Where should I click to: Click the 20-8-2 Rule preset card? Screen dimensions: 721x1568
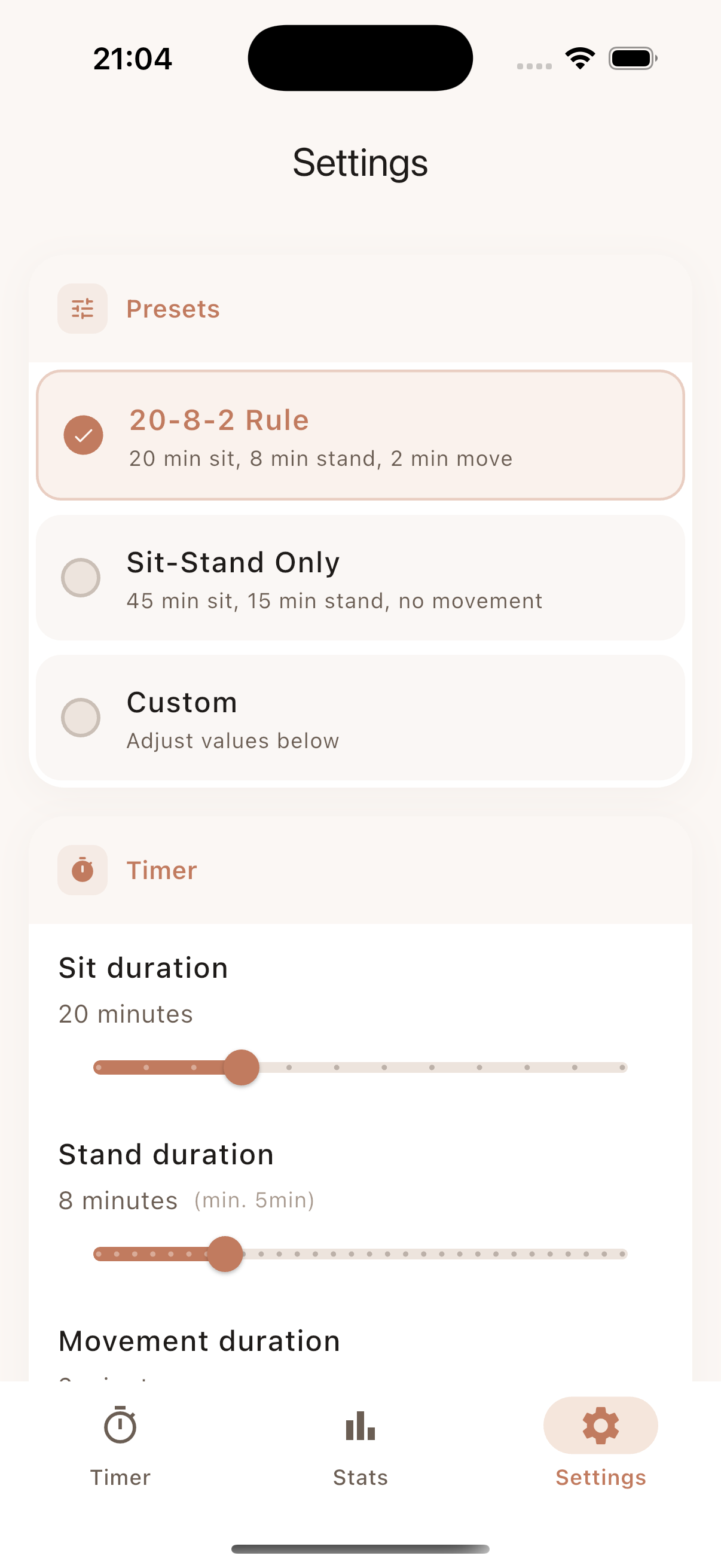360,434
